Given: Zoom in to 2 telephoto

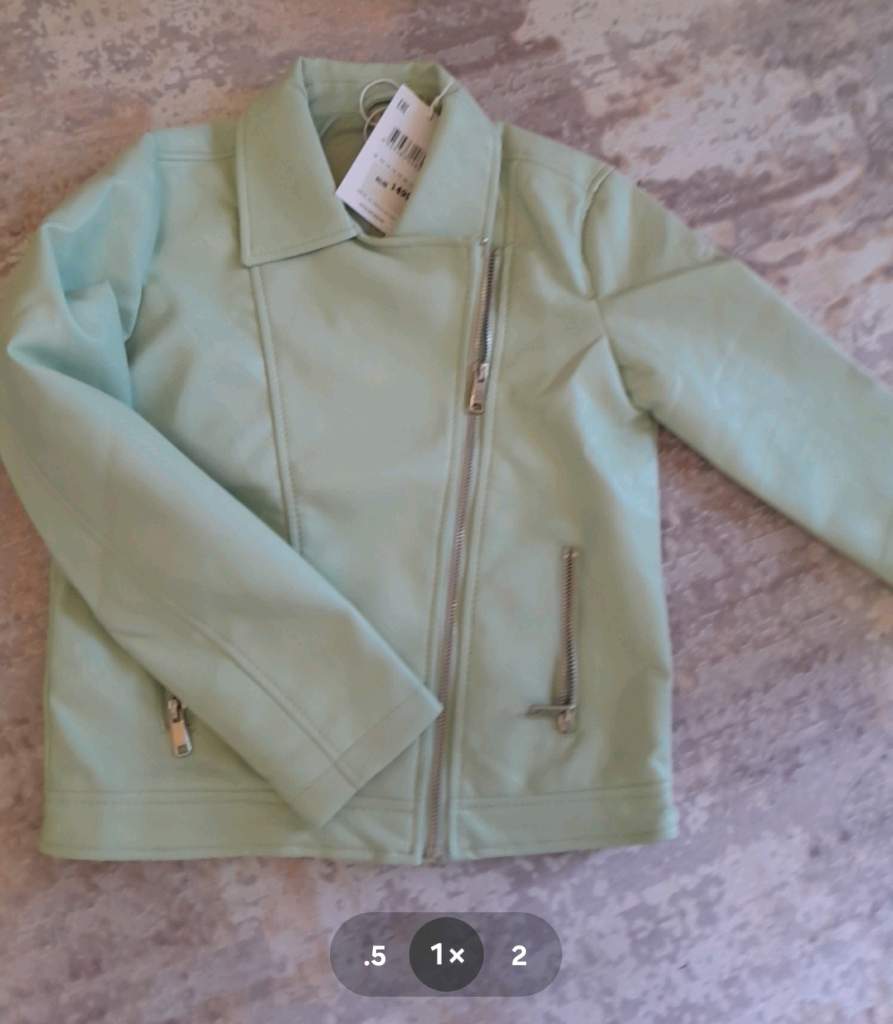Looking at the screenshot, I should click(x=518, y=955).
